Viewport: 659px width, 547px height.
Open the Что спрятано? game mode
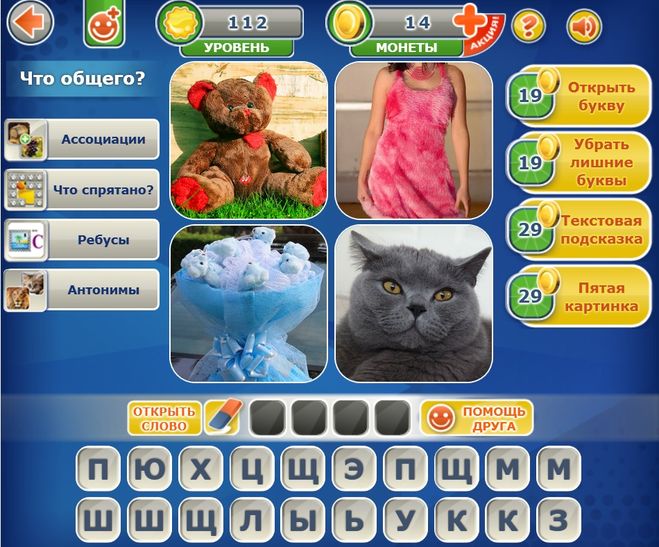point(82,189)
